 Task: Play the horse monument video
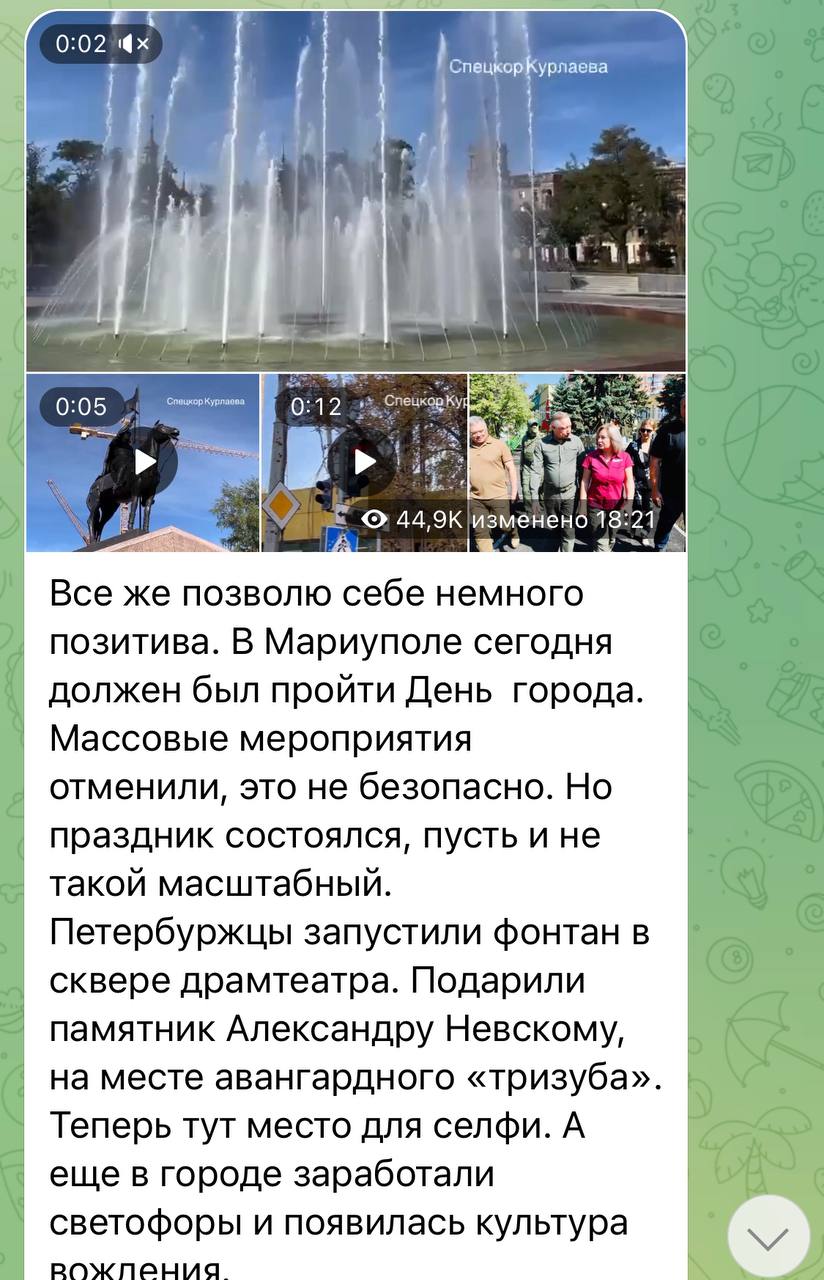pos(146,461)
